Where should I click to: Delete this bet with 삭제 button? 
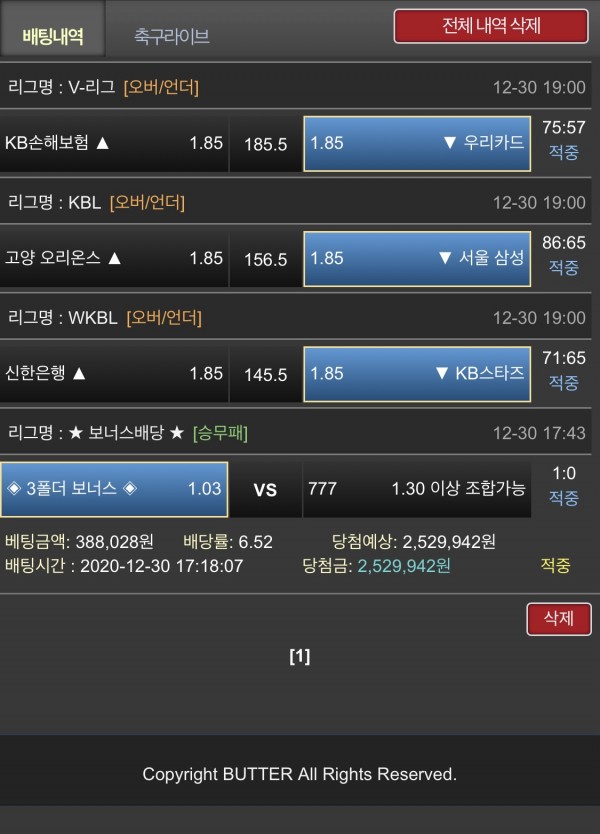tap(558, 619)
